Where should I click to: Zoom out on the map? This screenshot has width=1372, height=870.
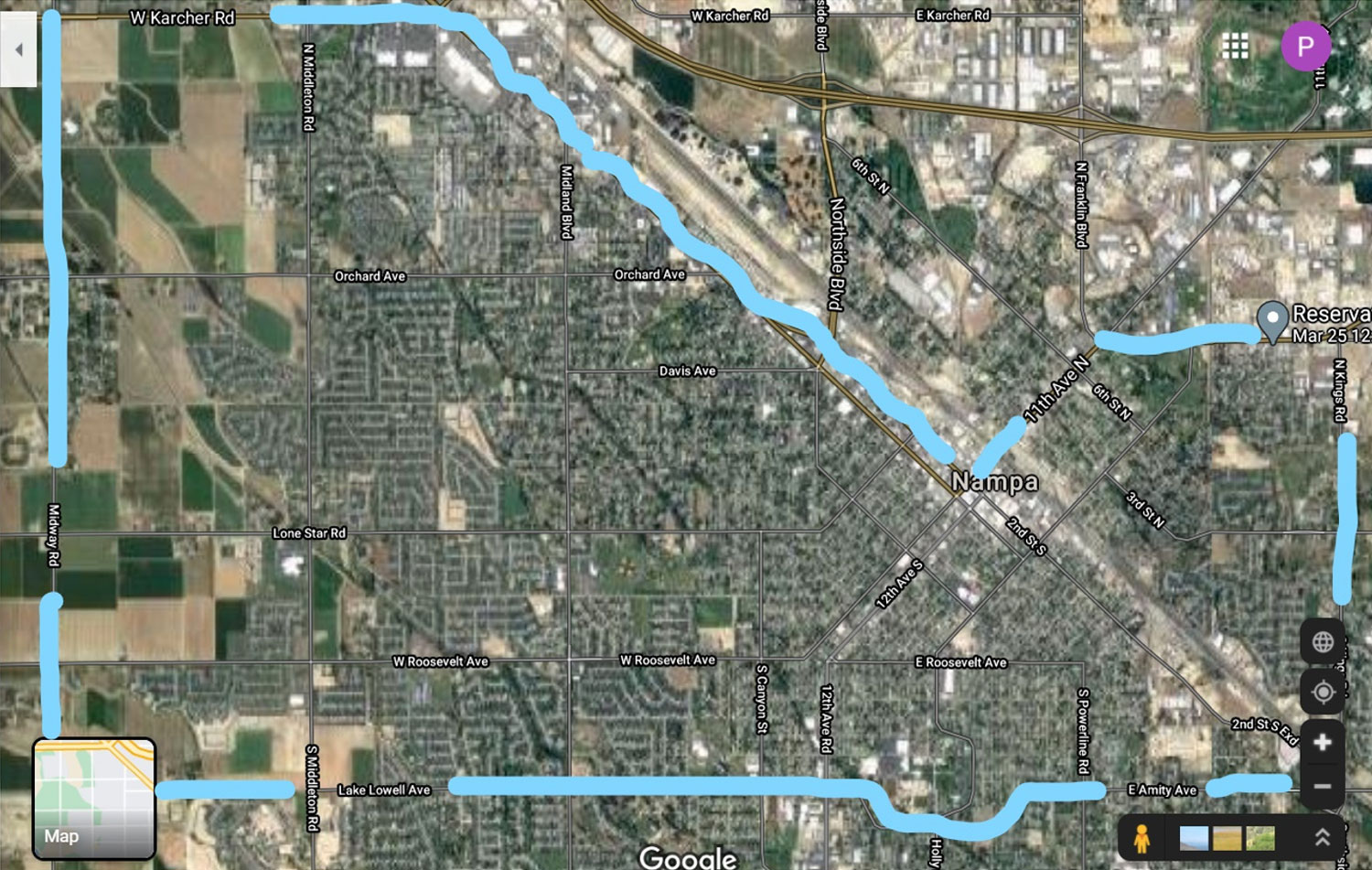(1323, 786)
